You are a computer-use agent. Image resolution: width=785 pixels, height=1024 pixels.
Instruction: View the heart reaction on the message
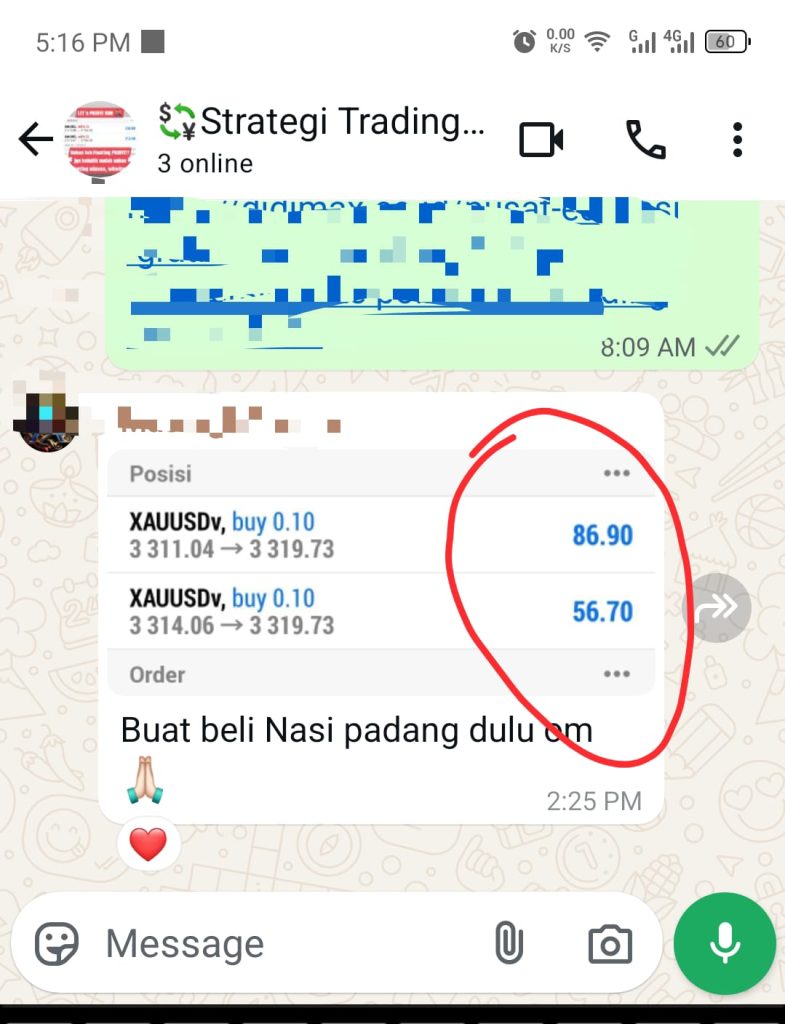tap(148, 845)
